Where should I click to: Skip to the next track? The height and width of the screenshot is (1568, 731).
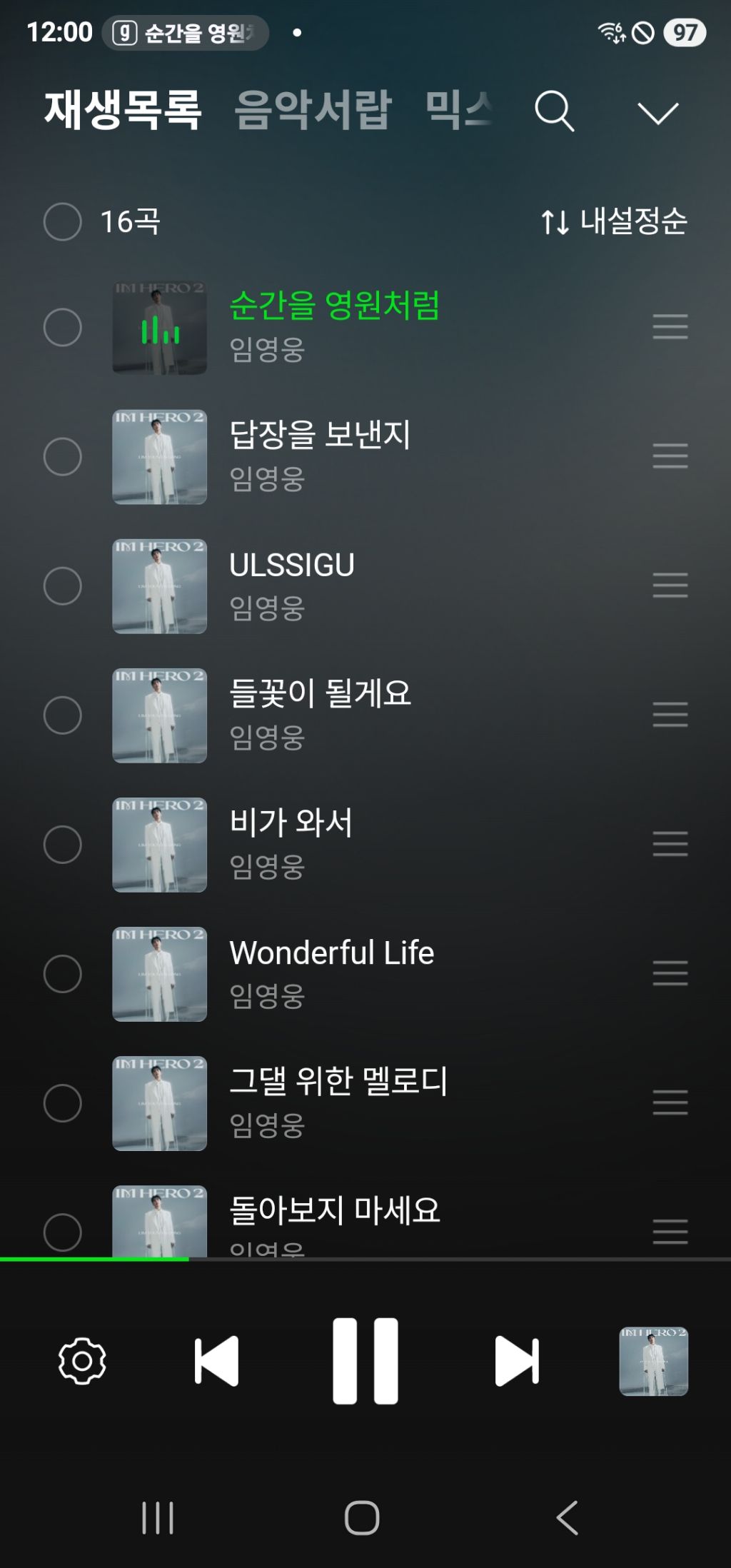click(x=517, y=1361)
